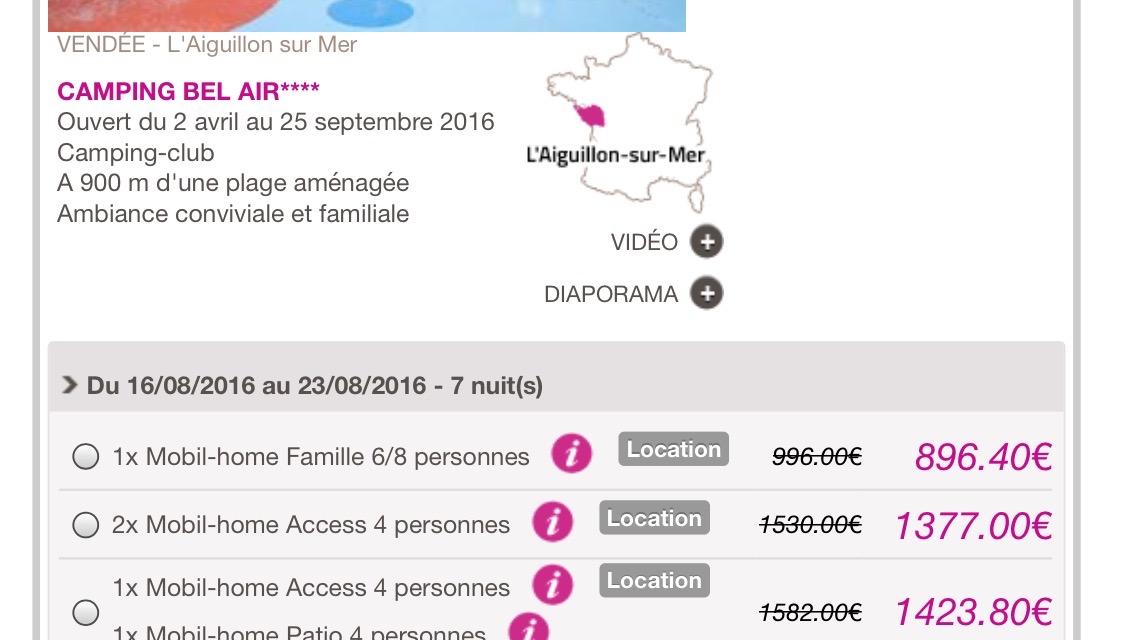
Task: Select the Access plus Patio mobil-home combo
Action: click(x=86, y=612)
